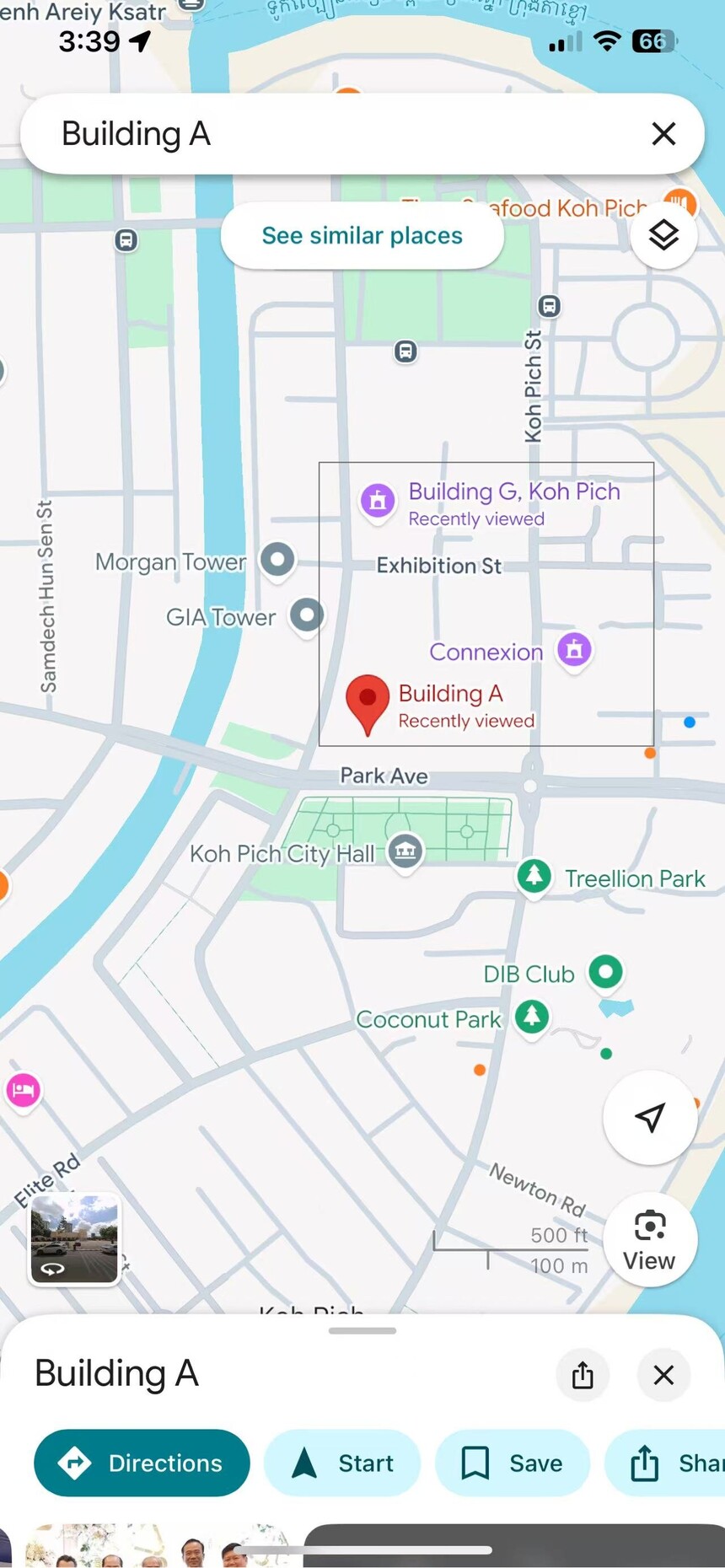Open the Street View thumbnail
The width and height of the screenshot is (725, 1568).
[74, 1238]
